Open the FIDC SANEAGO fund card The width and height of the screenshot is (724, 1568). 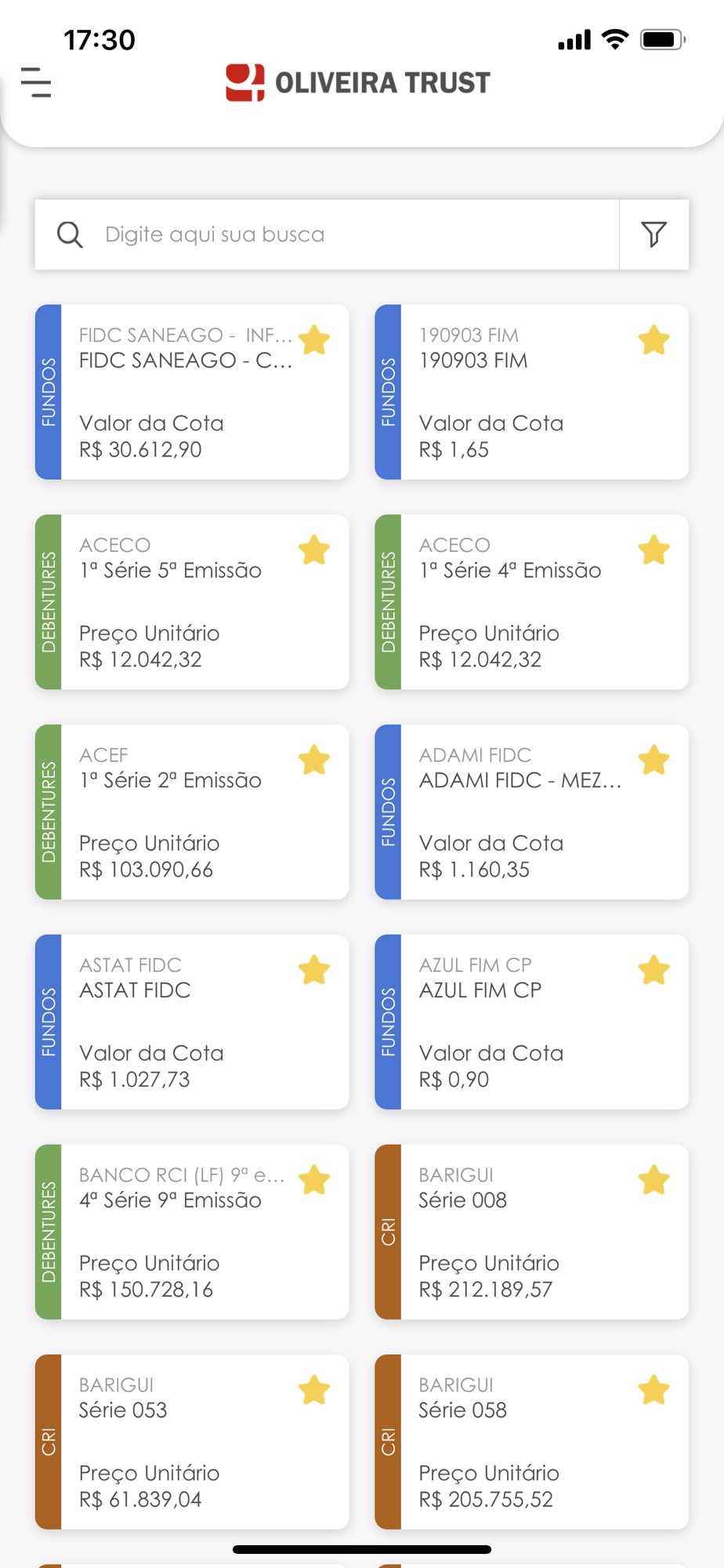[x=192, y=392]
